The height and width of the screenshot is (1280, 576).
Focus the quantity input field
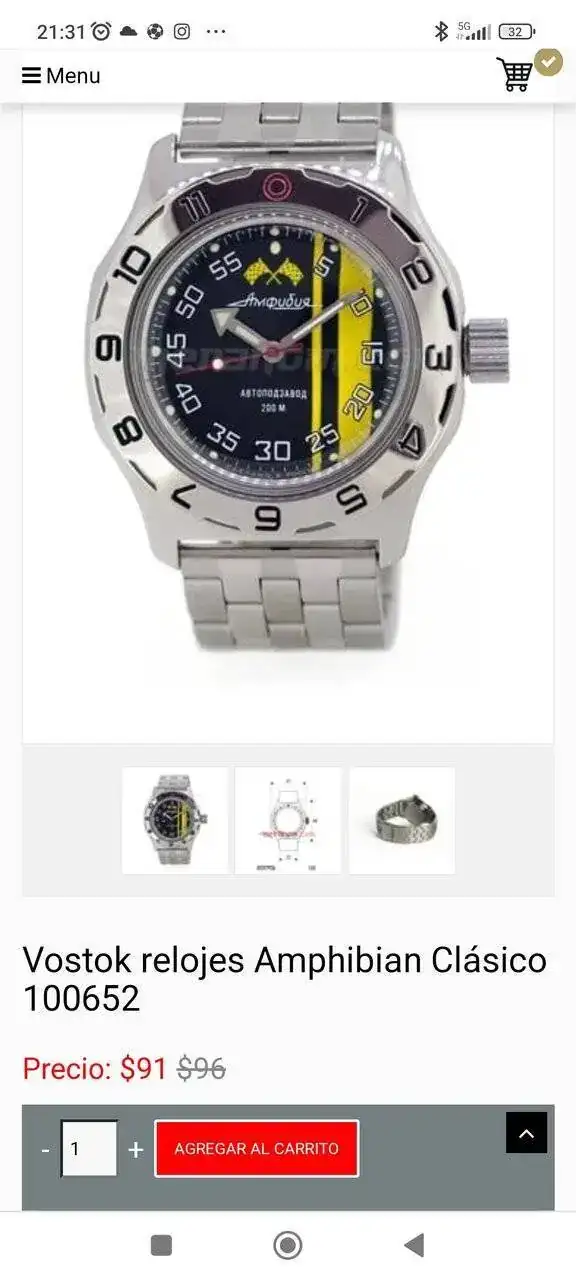[89, 1148]
